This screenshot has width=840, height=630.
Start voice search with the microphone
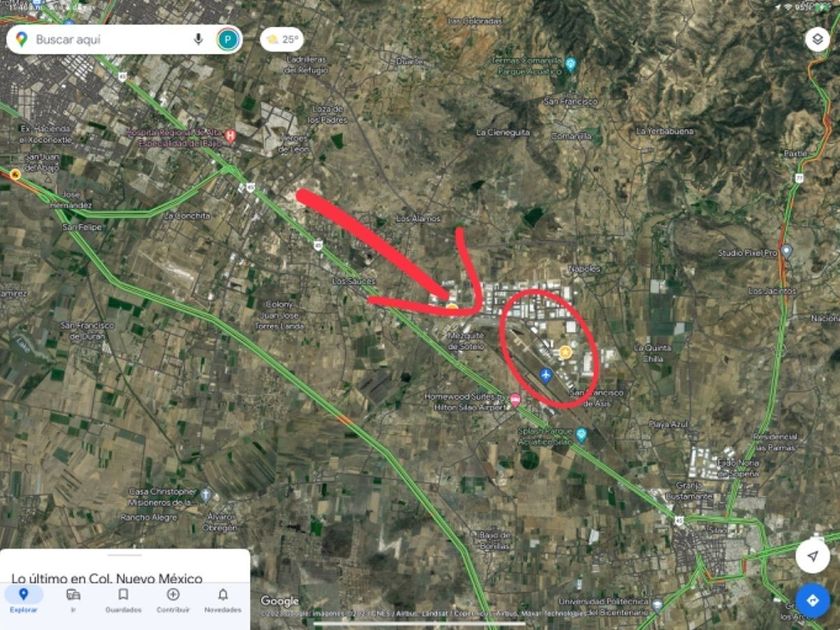(x=199, y=40)
